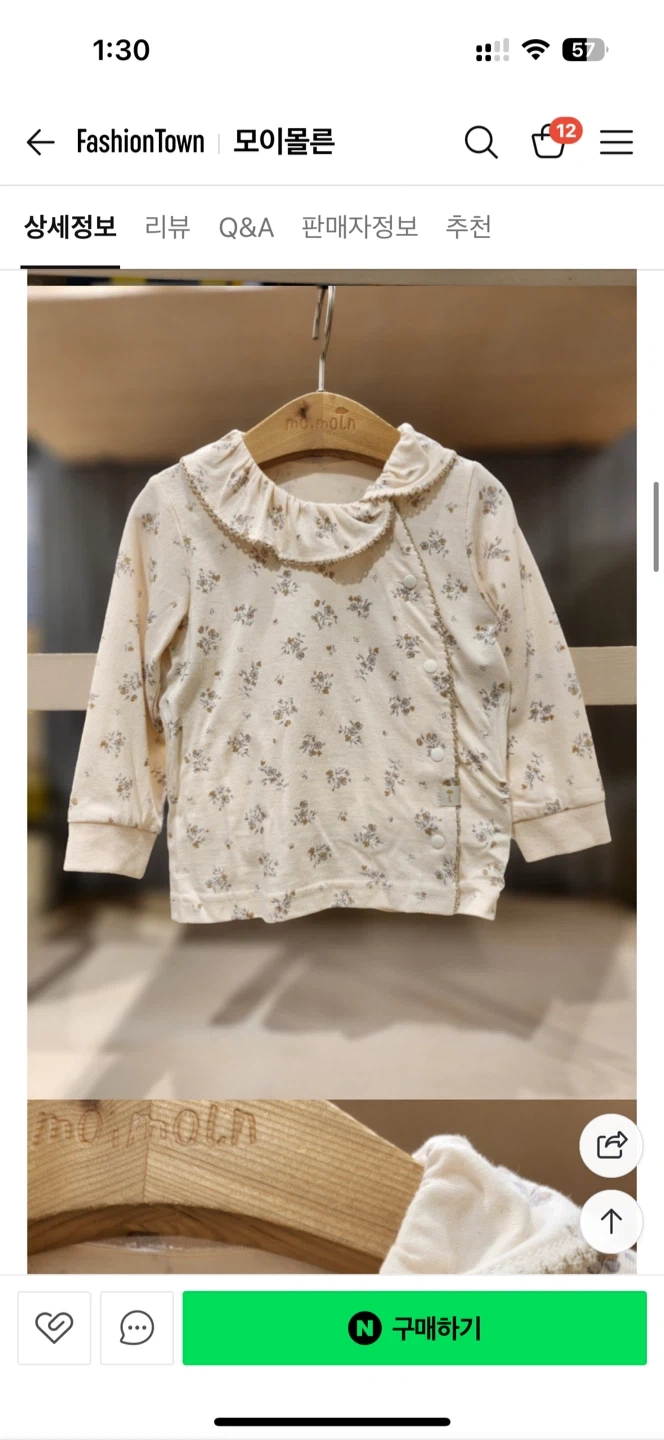Open the 모이몰른 store page

(284, 142)
